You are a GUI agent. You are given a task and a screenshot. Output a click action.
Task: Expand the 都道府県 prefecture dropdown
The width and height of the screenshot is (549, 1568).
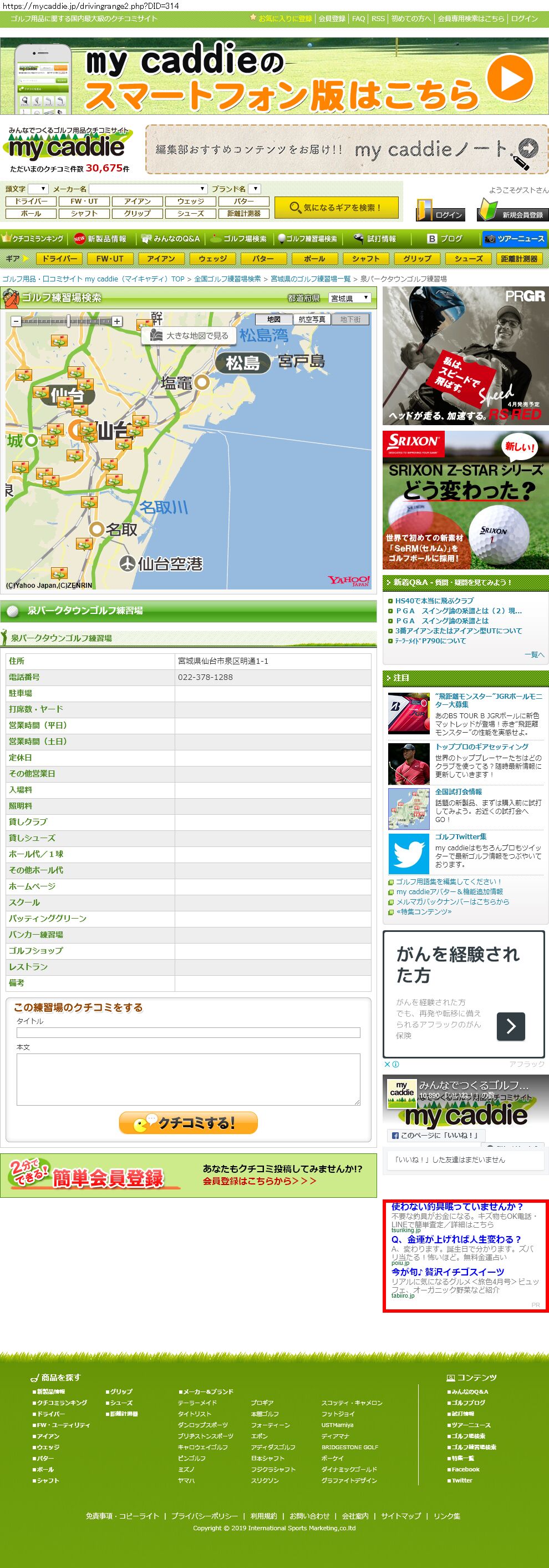(349, 298)
